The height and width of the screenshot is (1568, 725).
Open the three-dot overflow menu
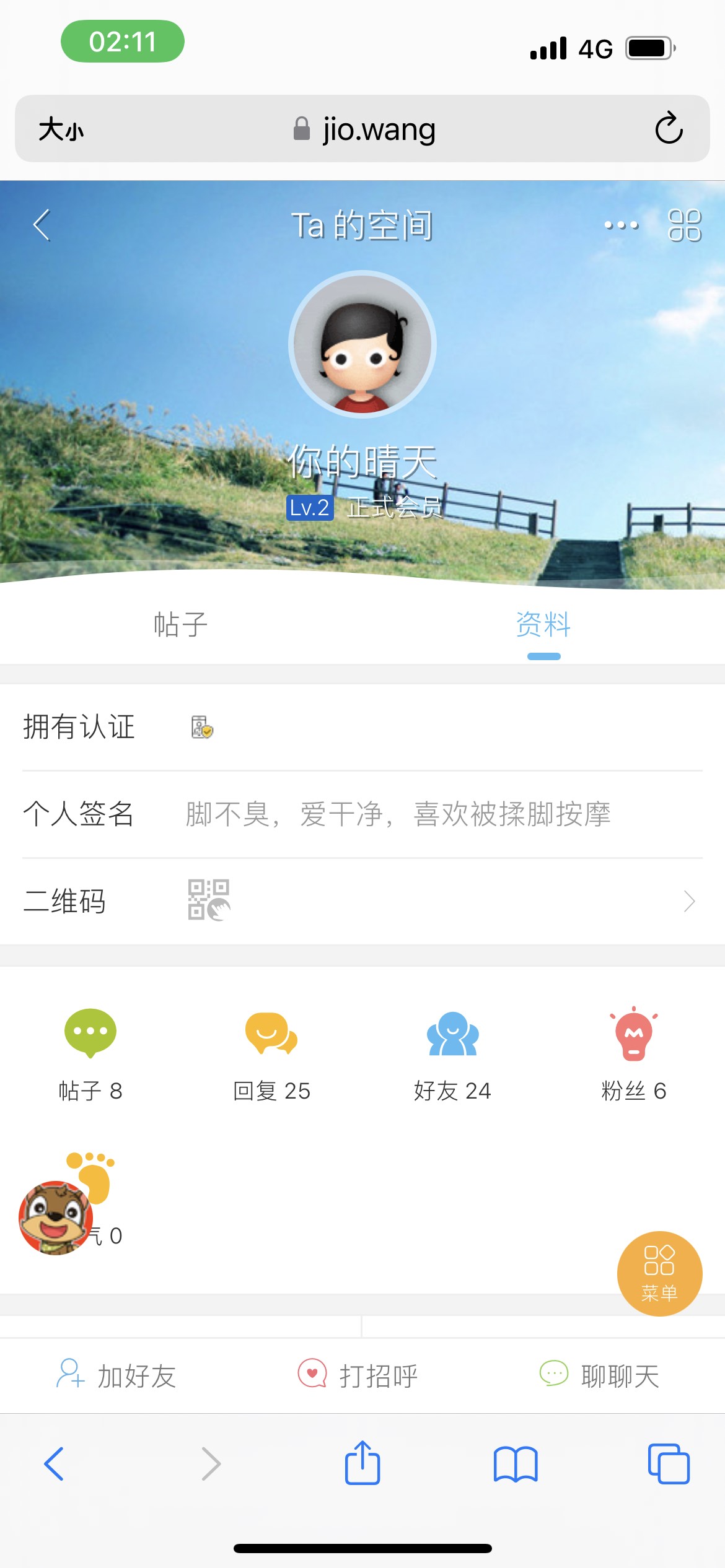pos(621,225)
